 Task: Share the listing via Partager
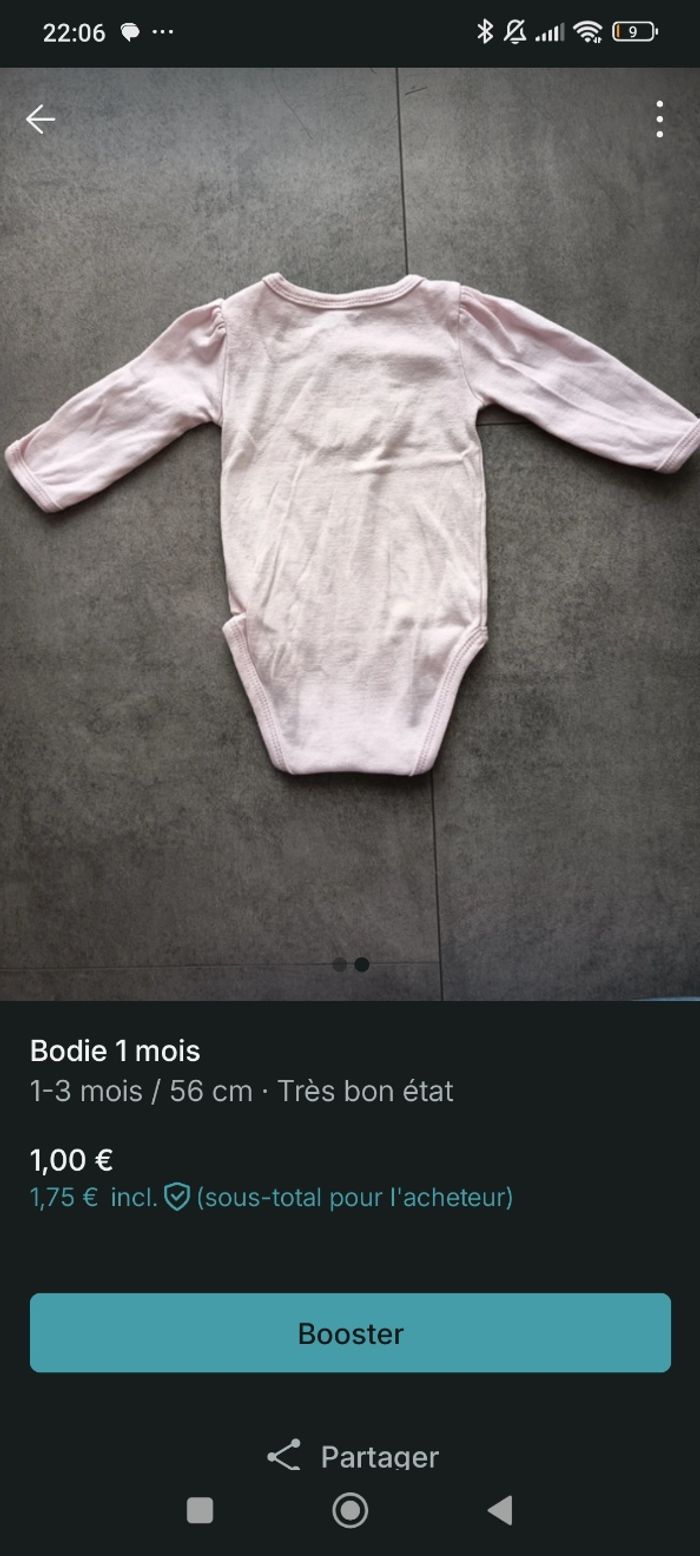352,1456
